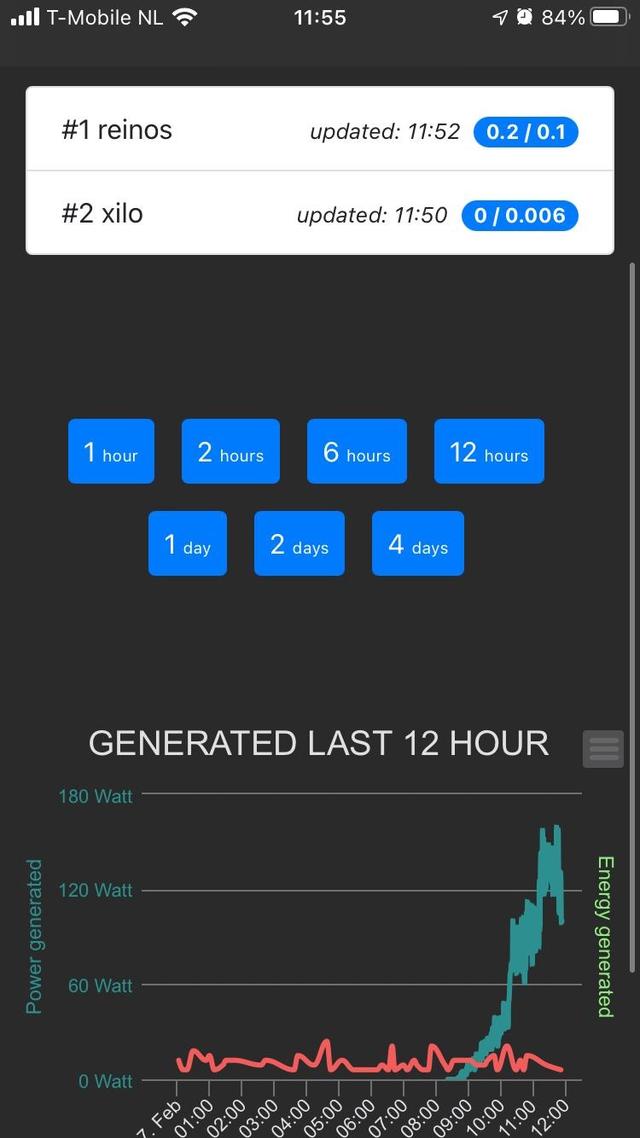Show data for 2 days
Screen dimensions: 640x1138
tap(300, 544)
